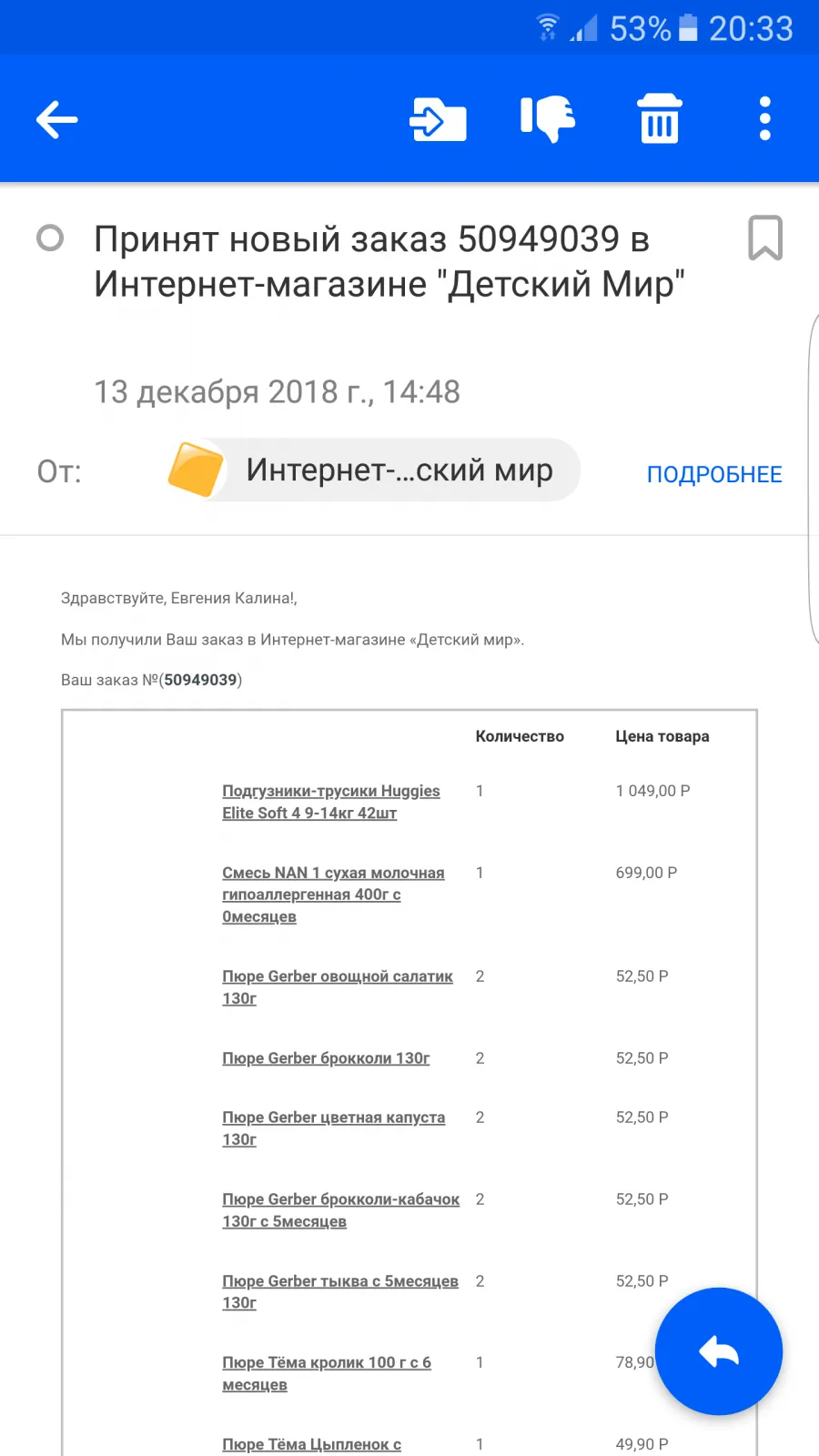The image size is (819, 1456).
Task: Show sender details via ПОДРОБНЕЕ
Action: (714, 474)
